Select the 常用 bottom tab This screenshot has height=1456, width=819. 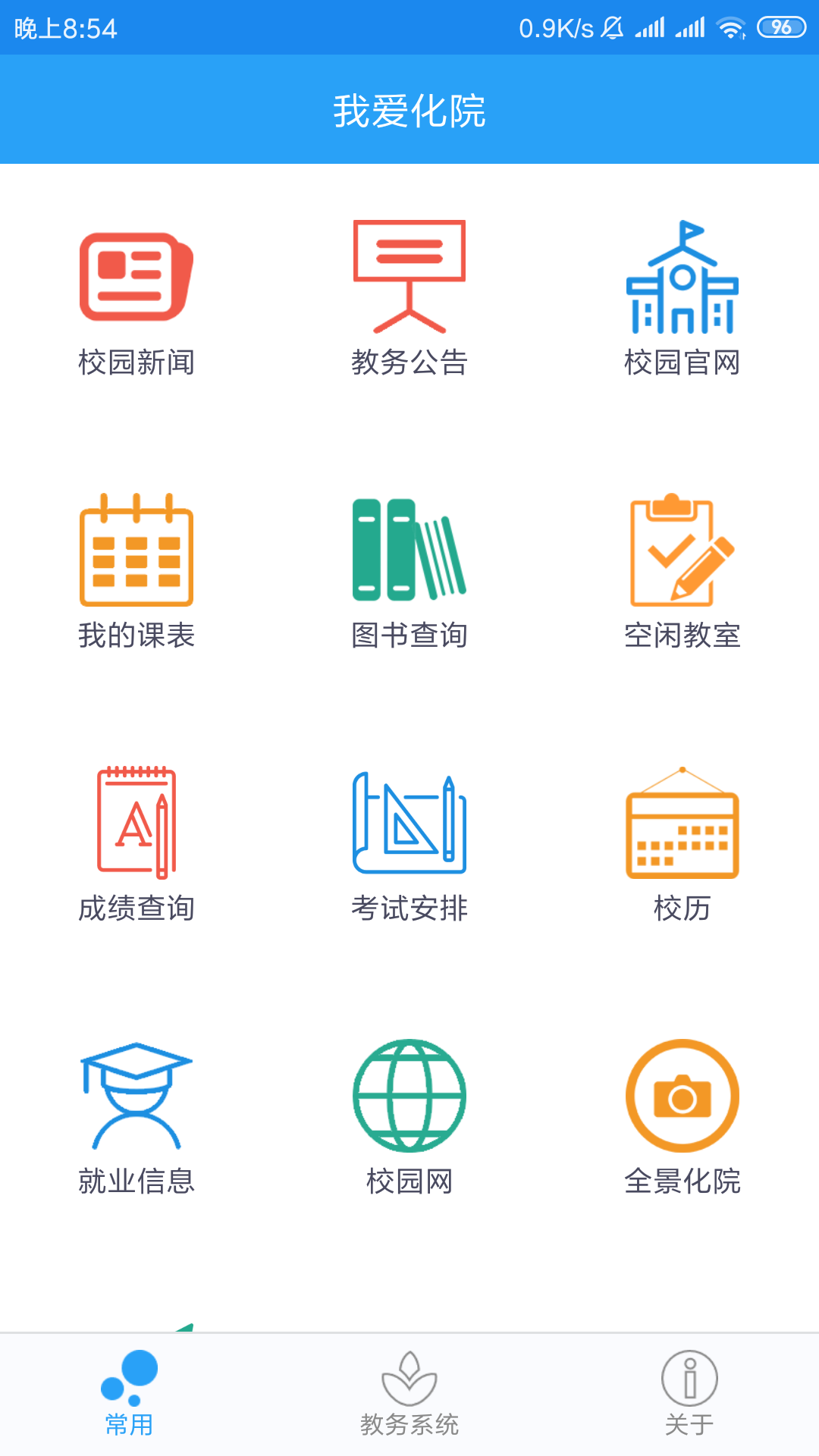point(129,1394)
